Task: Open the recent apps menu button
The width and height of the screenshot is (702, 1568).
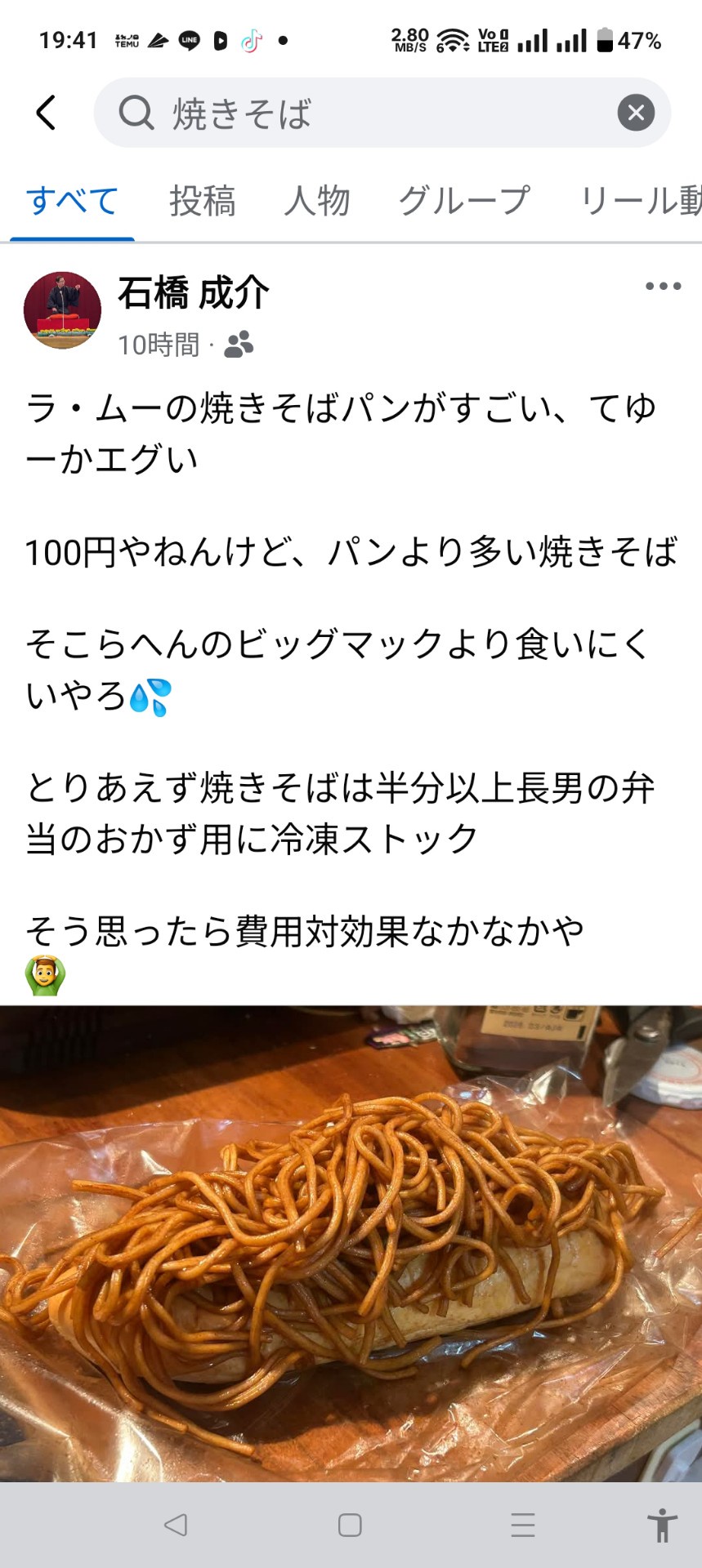Action: coord(523,1525)
